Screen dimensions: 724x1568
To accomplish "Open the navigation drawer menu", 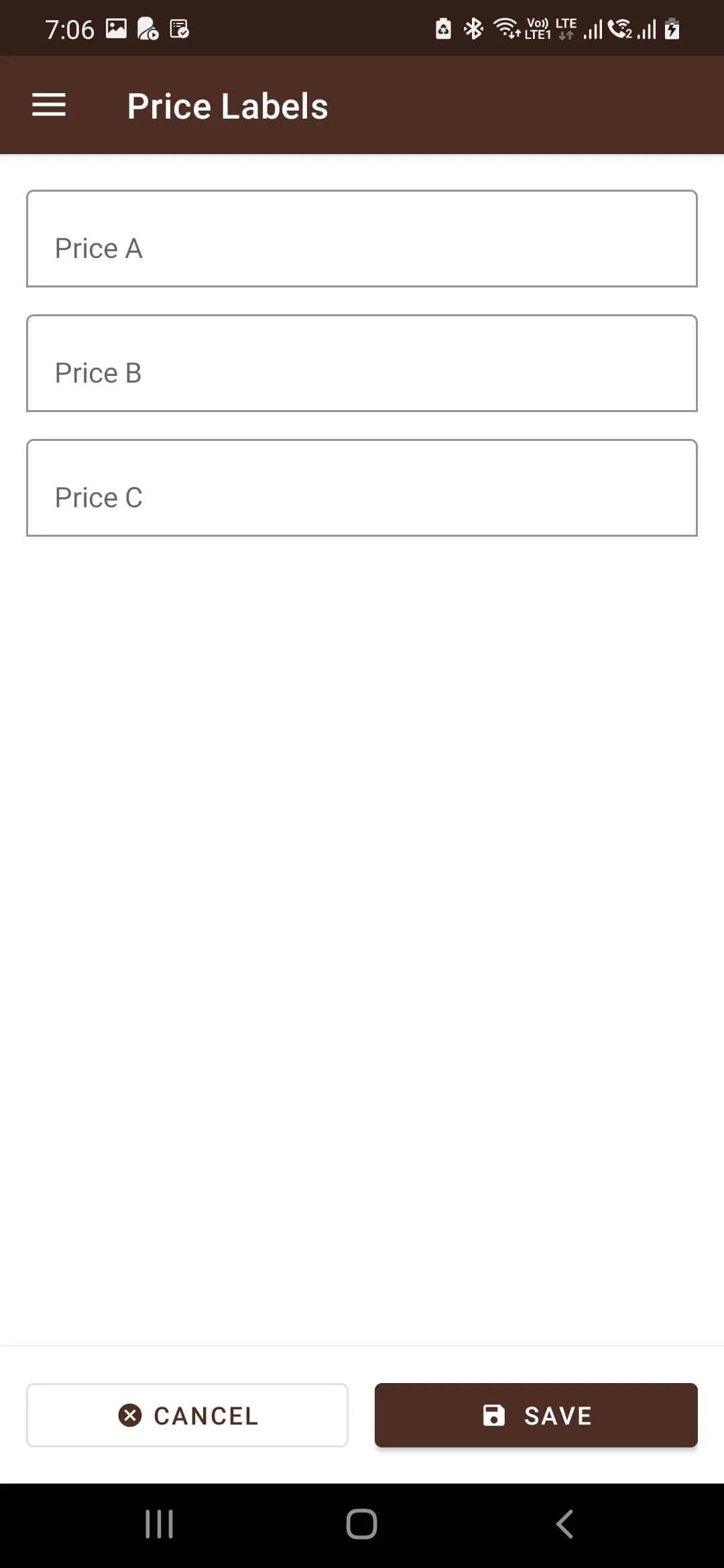I will [48, 105].
